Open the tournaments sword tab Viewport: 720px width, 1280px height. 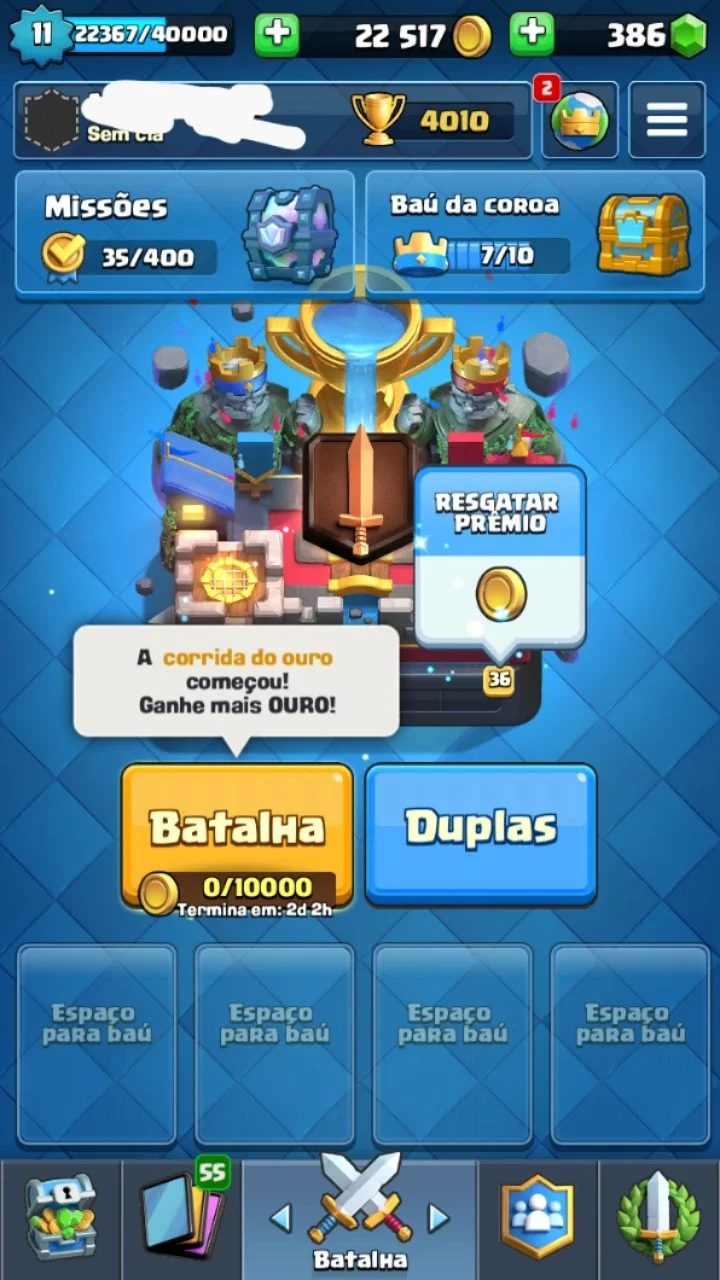point(659,1220)
